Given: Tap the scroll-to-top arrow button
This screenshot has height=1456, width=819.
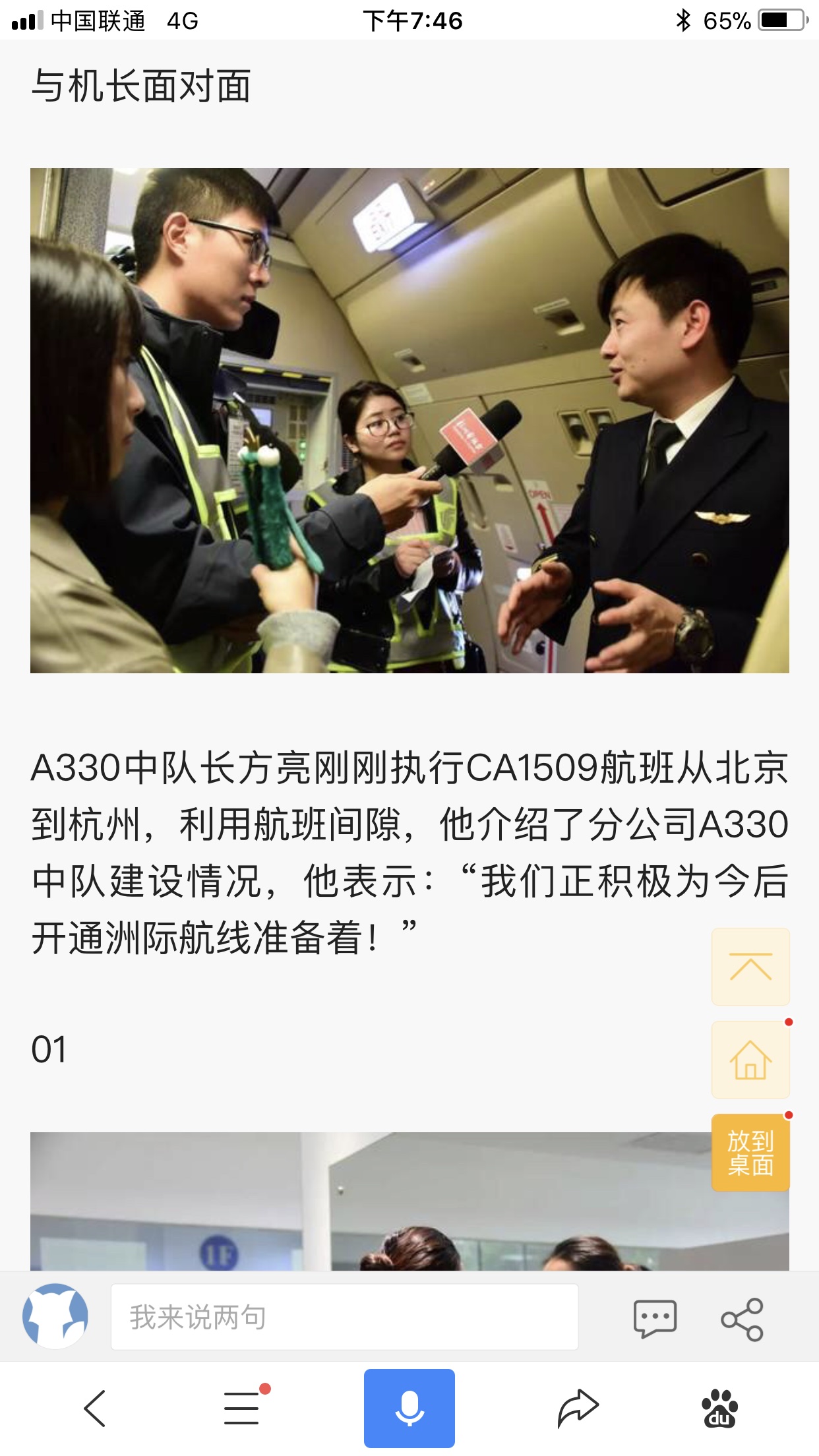Looking at the screenshot, I should pyautogui.click(x=750, y=967).
